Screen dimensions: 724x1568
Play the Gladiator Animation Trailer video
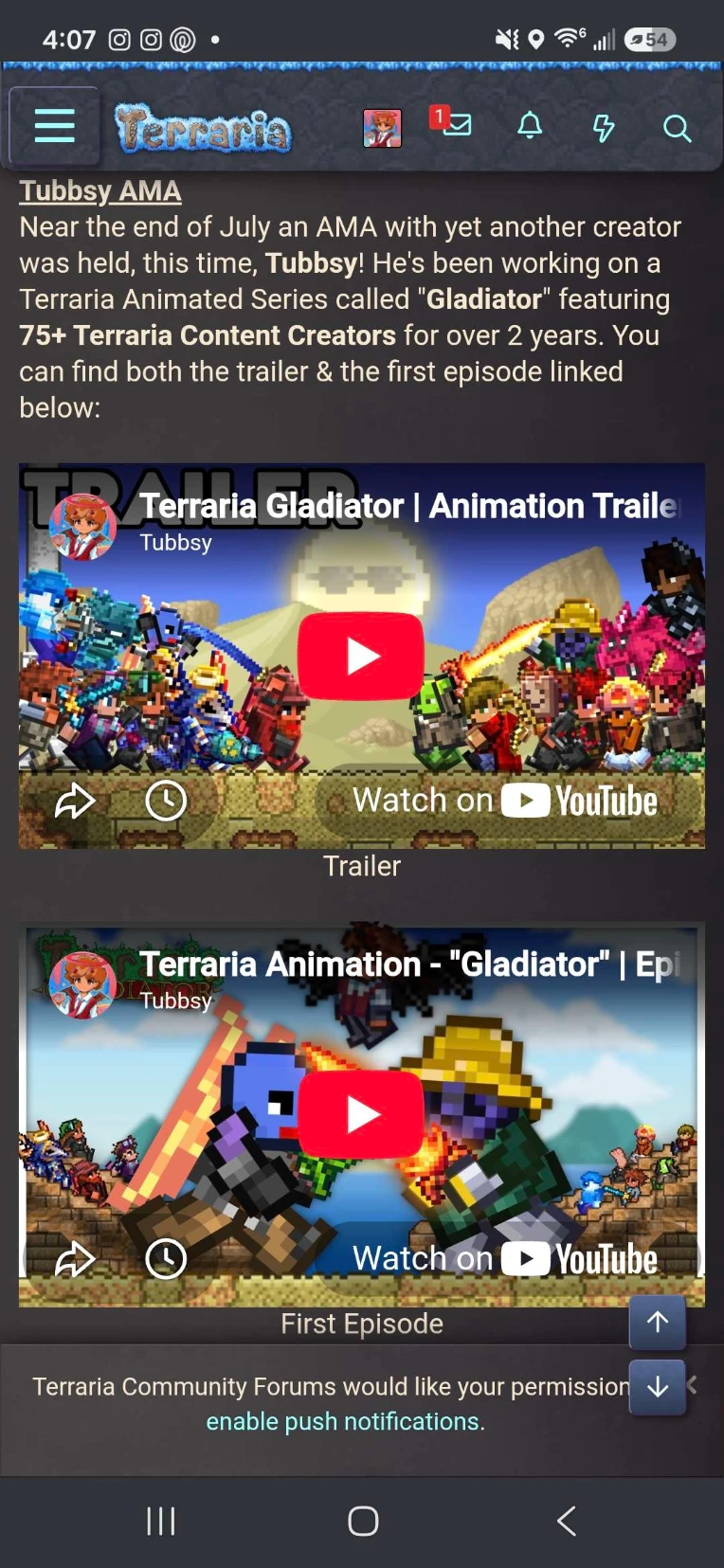click(360, 656)
